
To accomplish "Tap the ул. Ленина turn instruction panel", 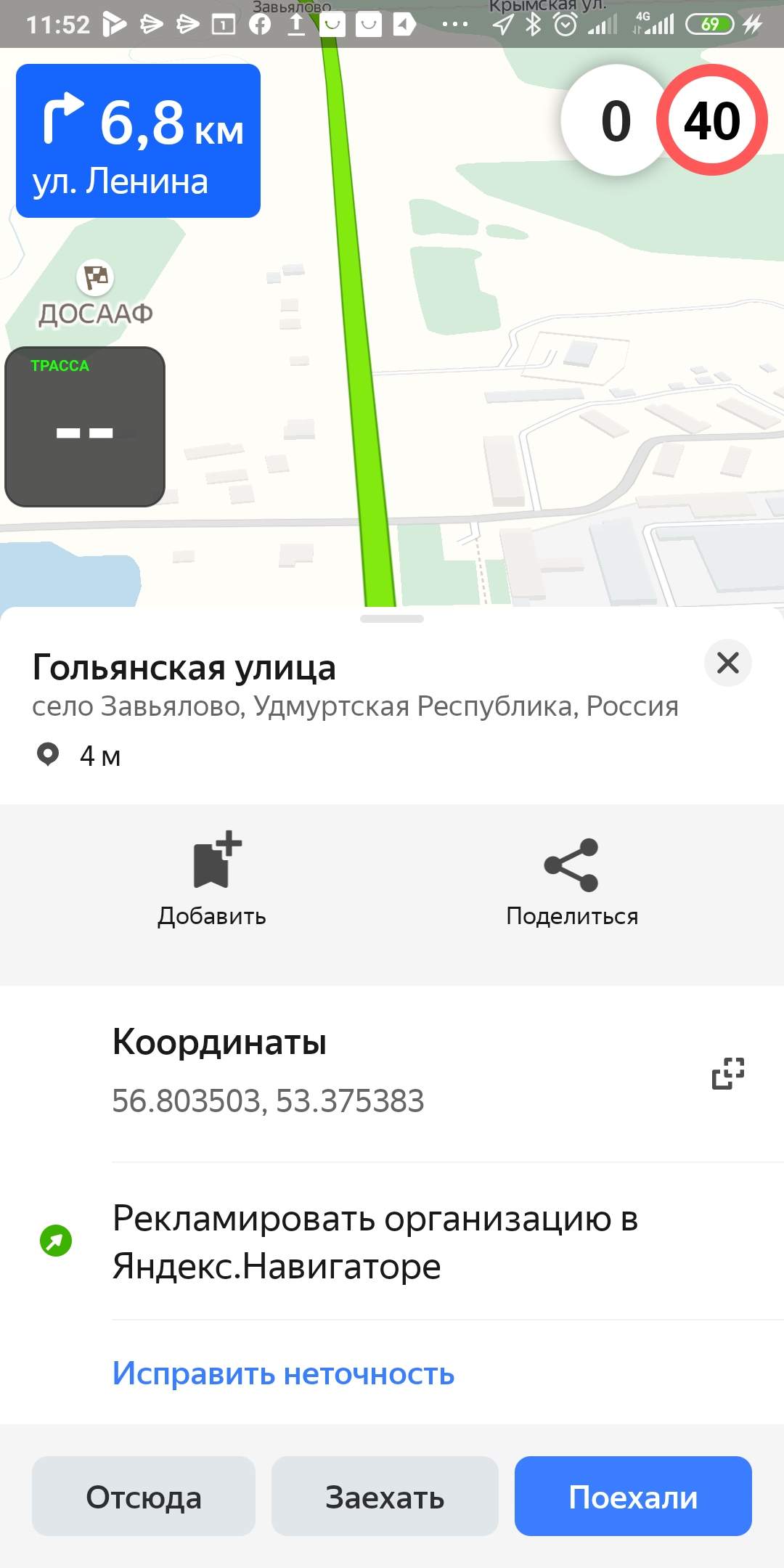I will pyautogui.click(x=138, y=141).
